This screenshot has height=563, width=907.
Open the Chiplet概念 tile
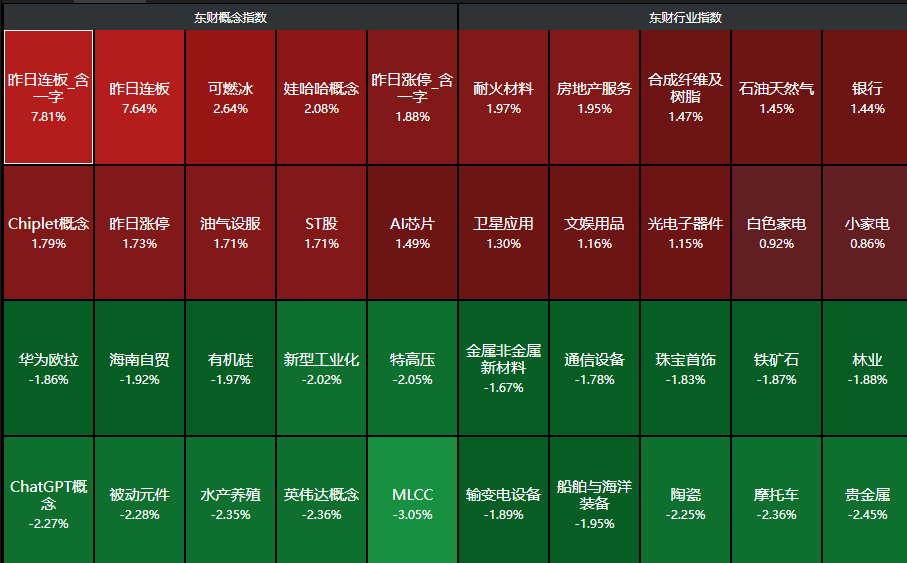49,232
